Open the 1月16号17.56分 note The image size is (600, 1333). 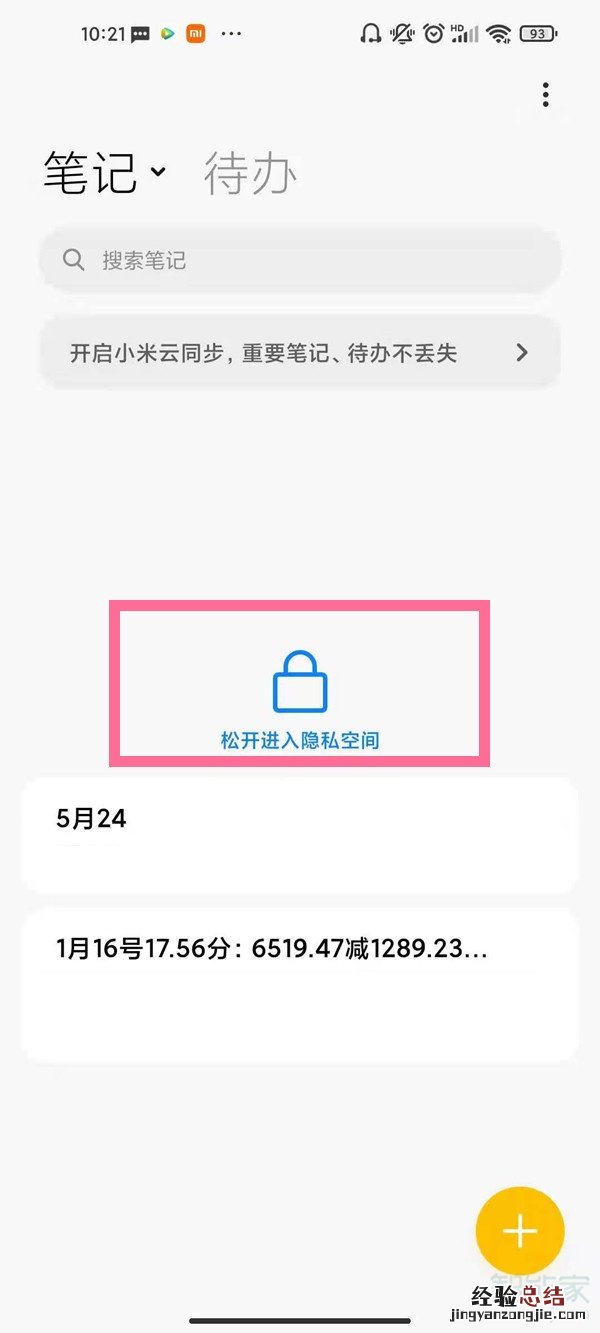tap(300, 984)
